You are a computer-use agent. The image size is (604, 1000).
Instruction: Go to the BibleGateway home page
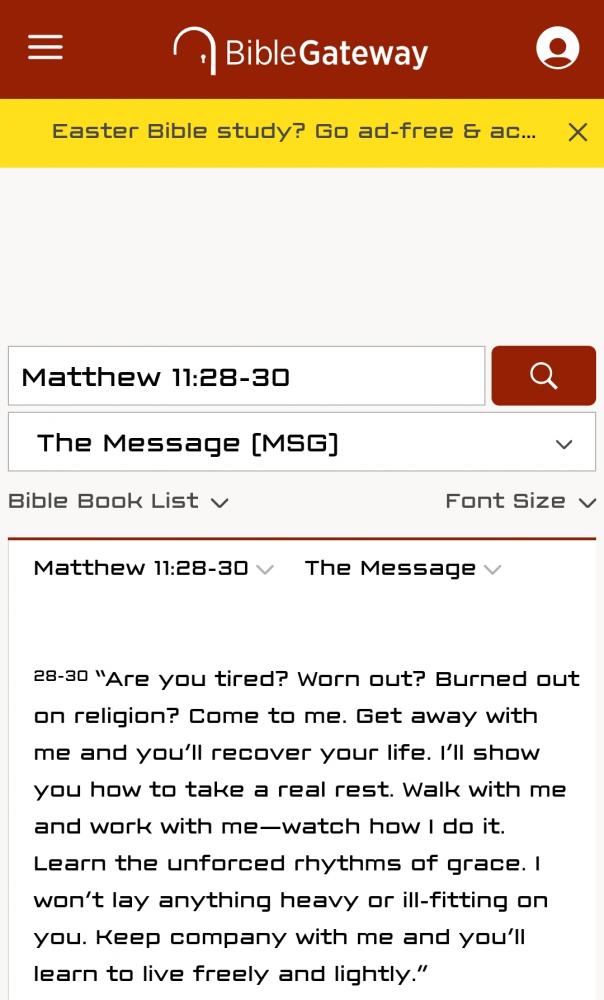point(301,50)
